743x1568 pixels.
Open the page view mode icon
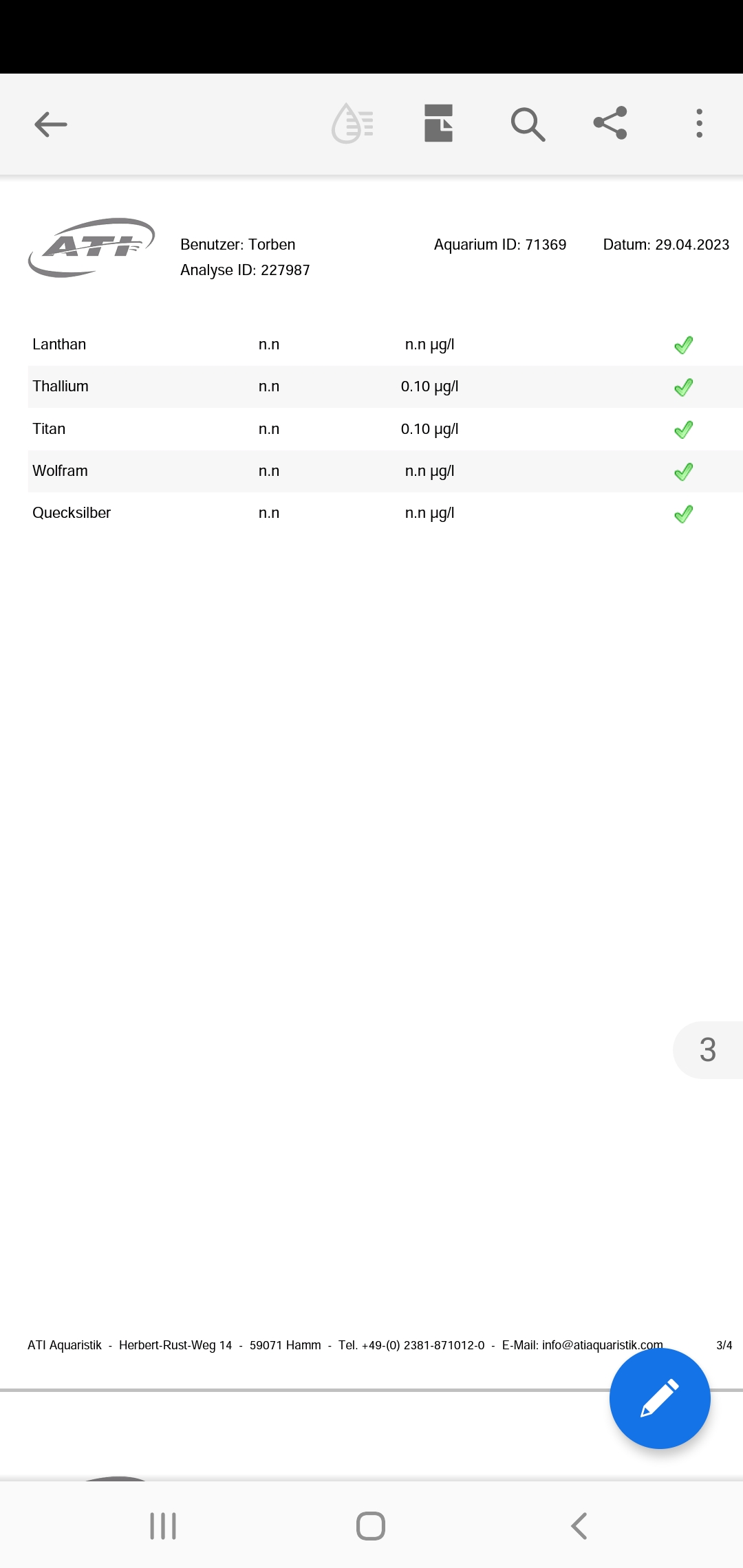tap(438, 124)
